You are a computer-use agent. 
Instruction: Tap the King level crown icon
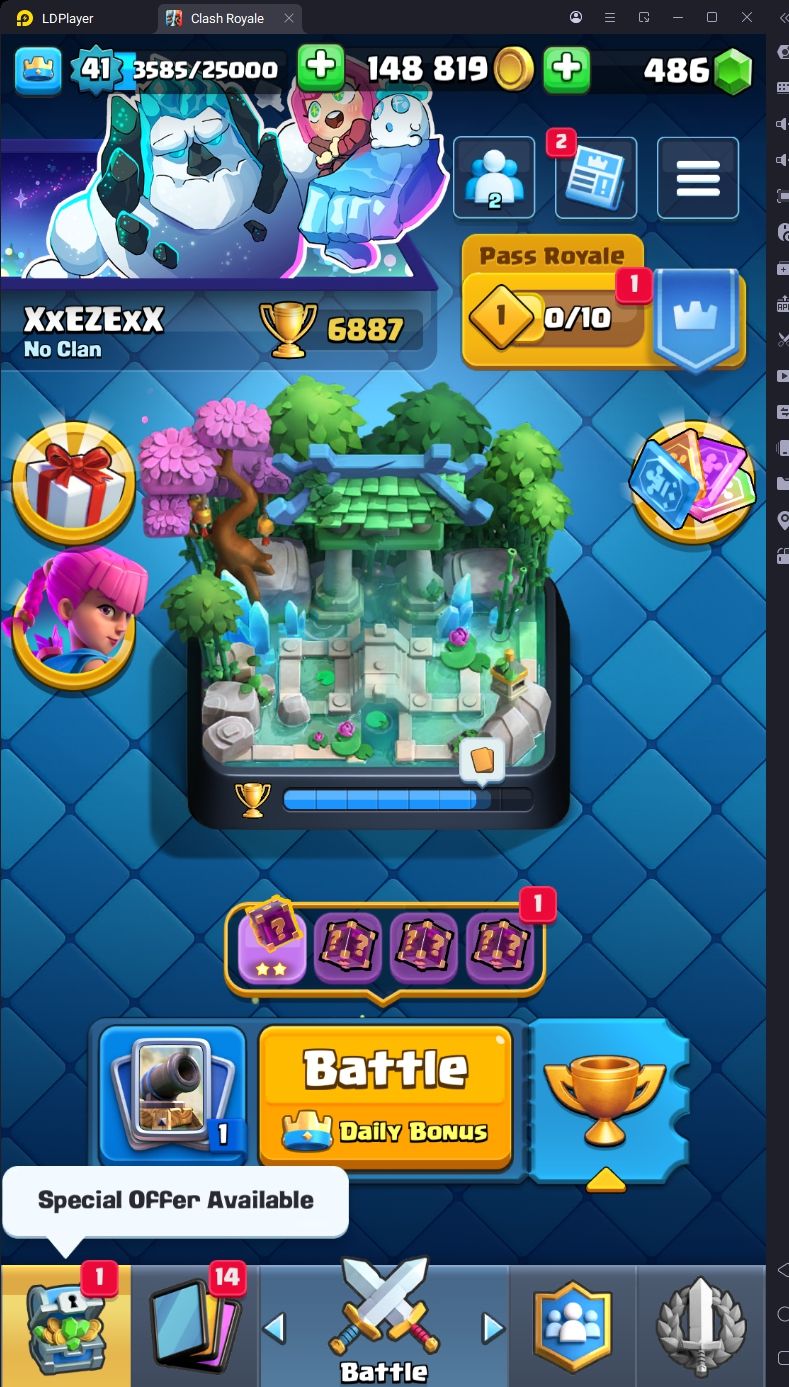click(38, 68)
